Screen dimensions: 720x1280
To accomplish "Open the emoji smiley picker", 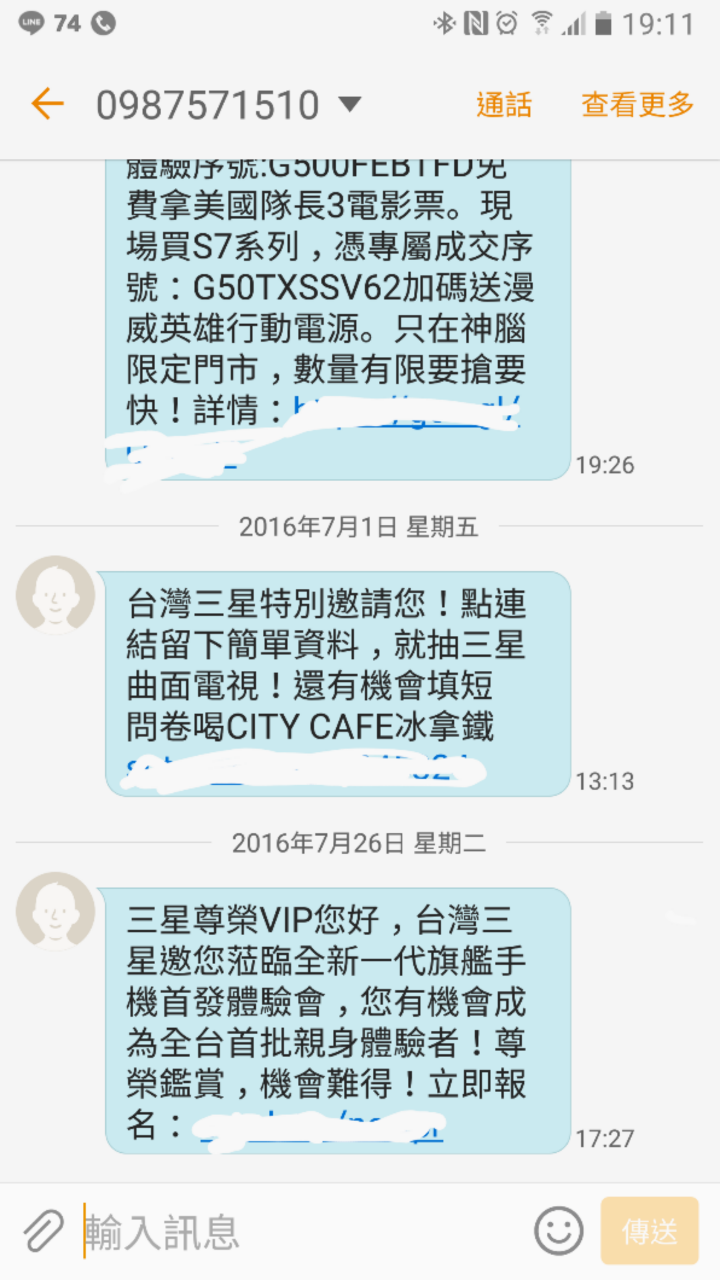I will [558, 1231].
